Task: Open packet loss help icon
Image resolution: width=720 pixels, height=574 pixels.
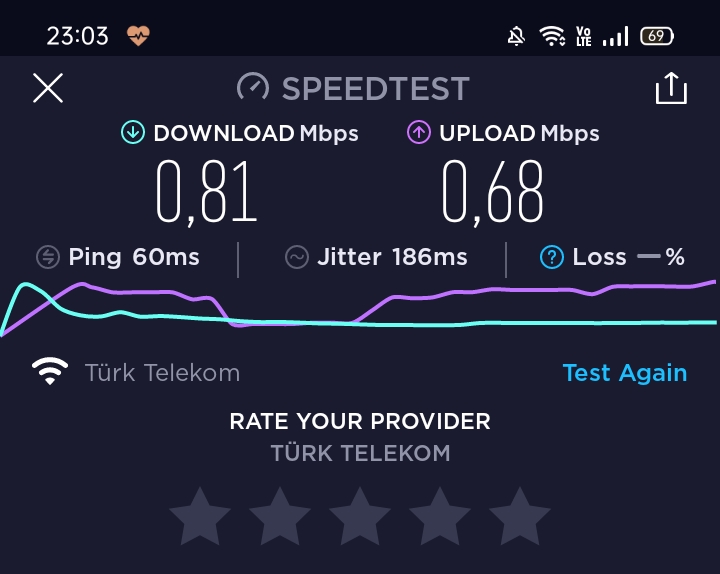Action: (551, 258)
